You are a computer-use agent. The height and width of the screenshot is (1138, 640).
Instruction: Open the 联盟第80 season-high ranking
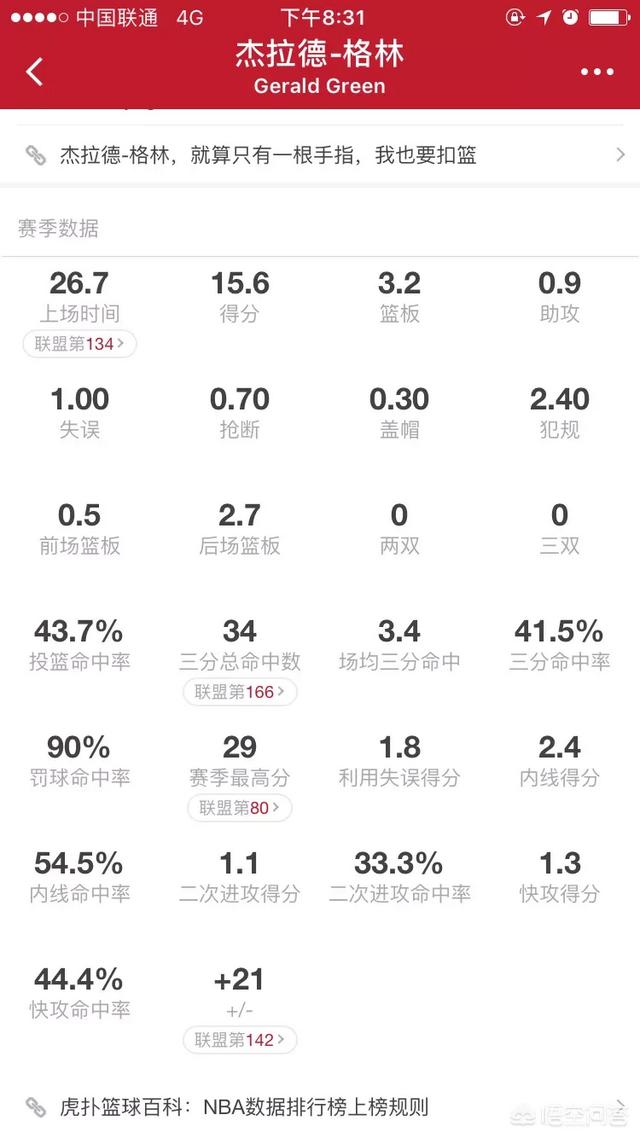click(239, 808)
